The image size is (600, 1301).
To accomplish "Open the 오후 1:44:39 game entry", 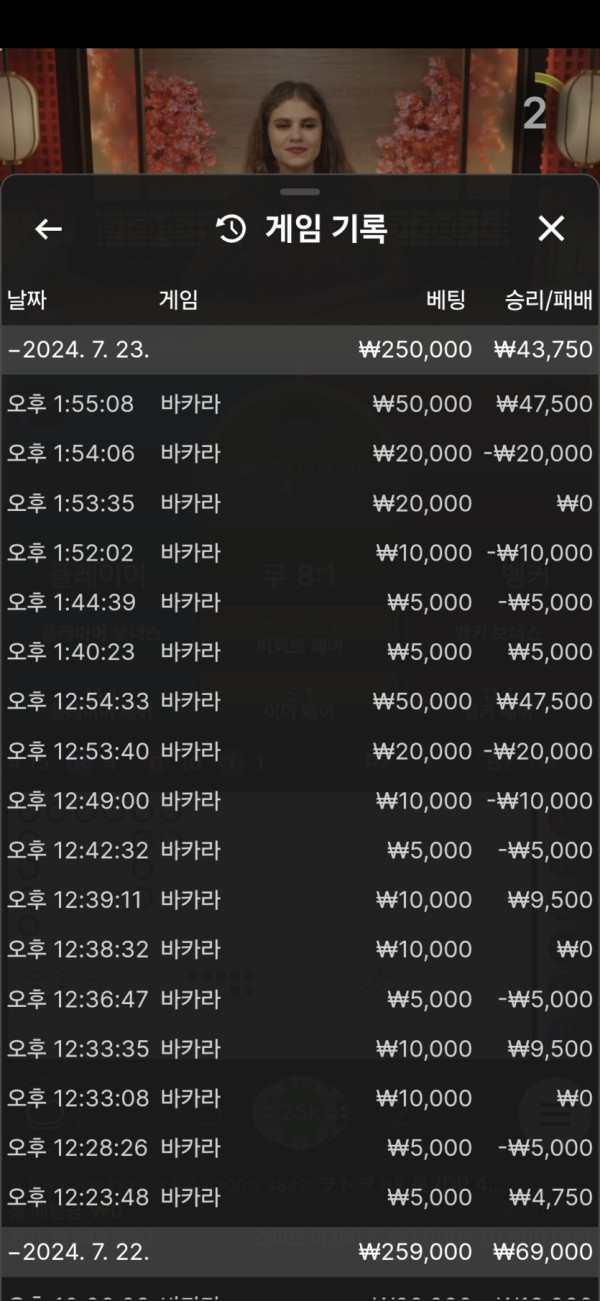I will click(x=300, y=602).
